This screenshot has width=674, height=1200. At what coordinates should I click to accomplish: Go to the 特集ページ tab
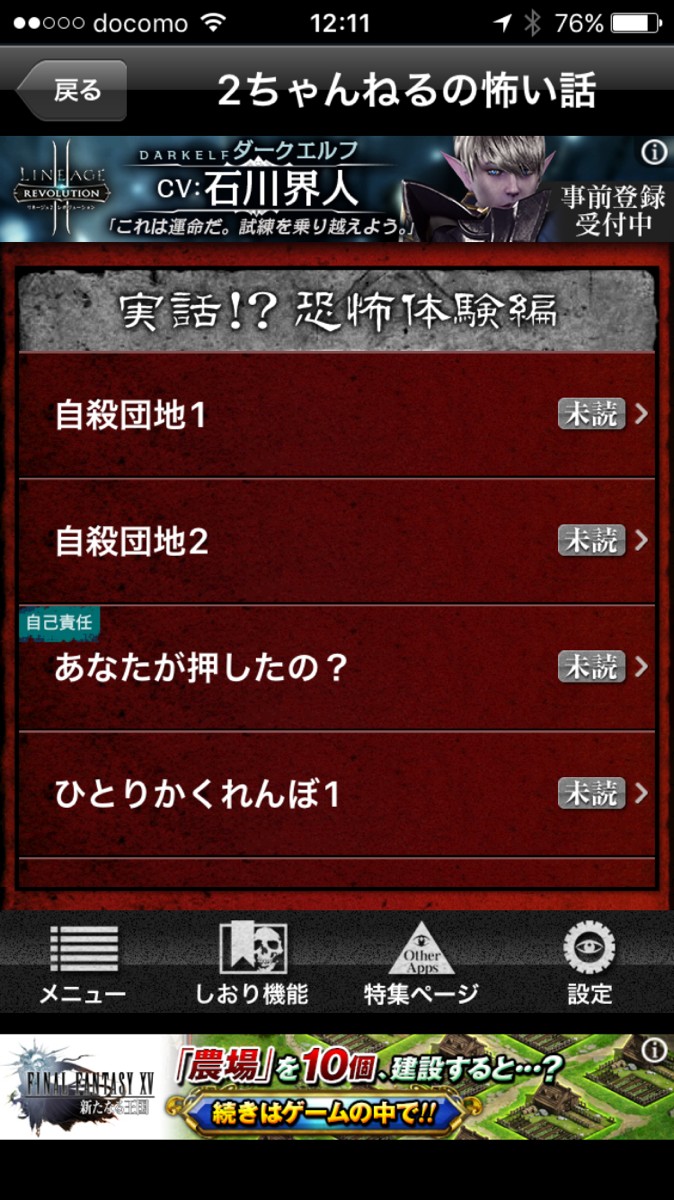(421, 965)
